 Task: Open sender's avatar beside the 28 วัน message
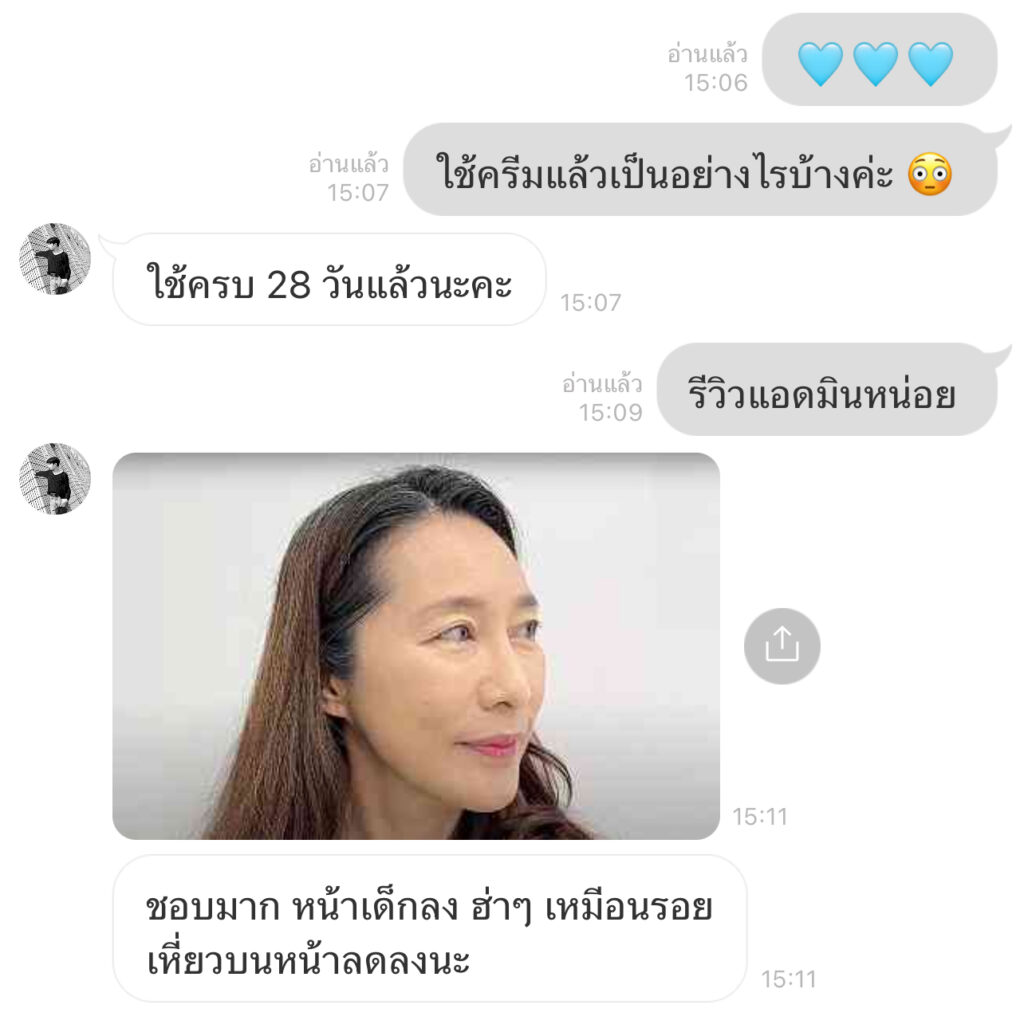(x=55, y=259)
